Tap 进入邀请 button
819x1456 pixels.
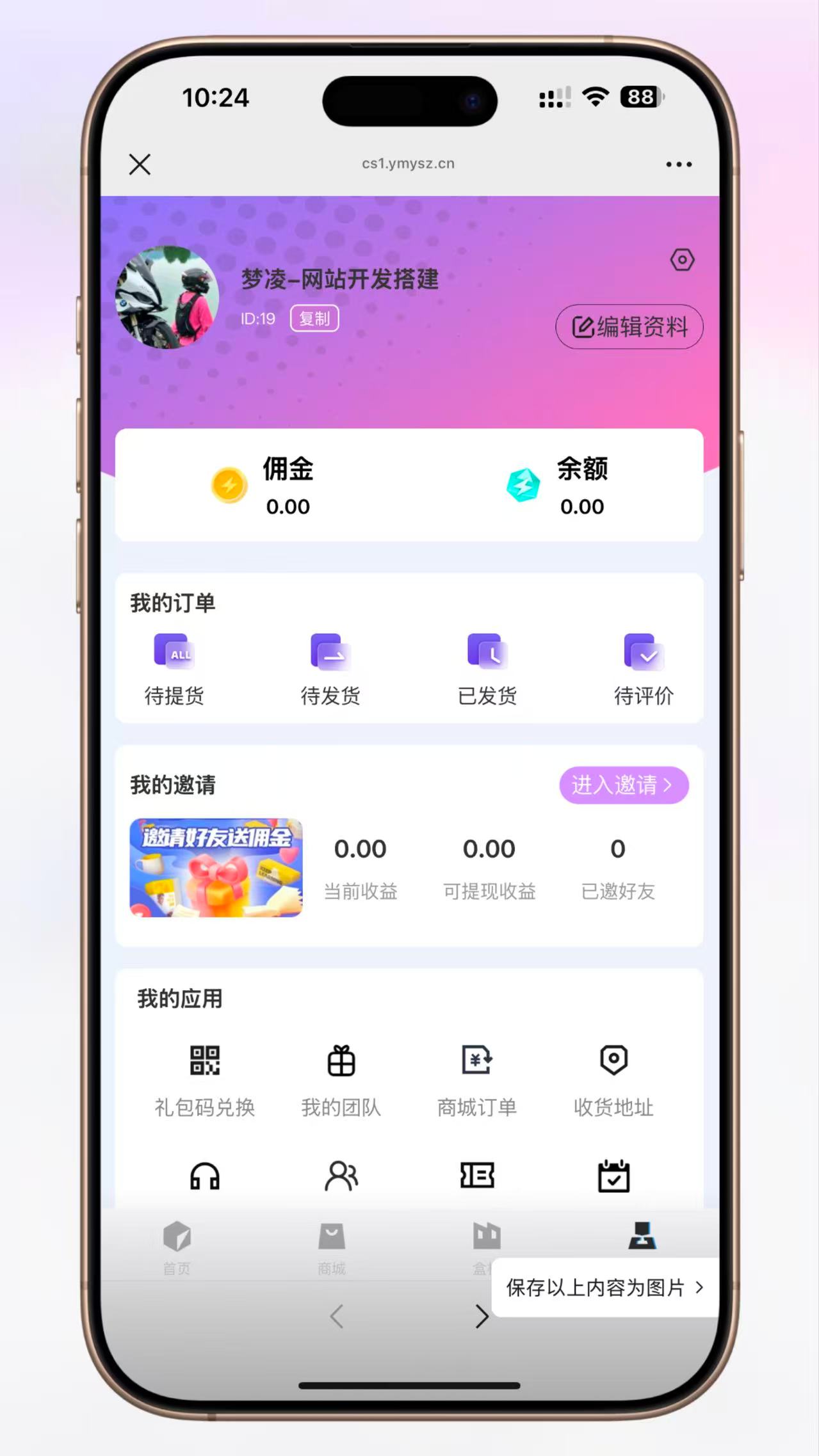(623, 785)
